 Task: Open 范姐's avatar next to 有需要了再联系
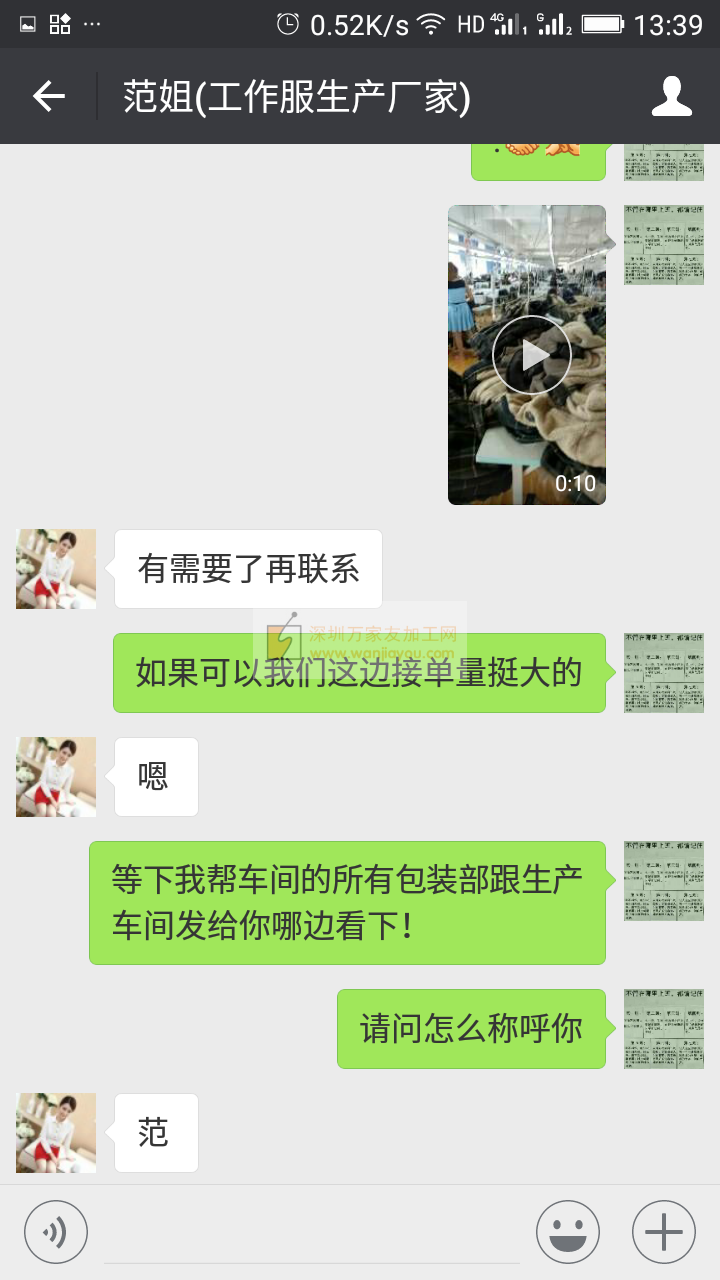56,569
